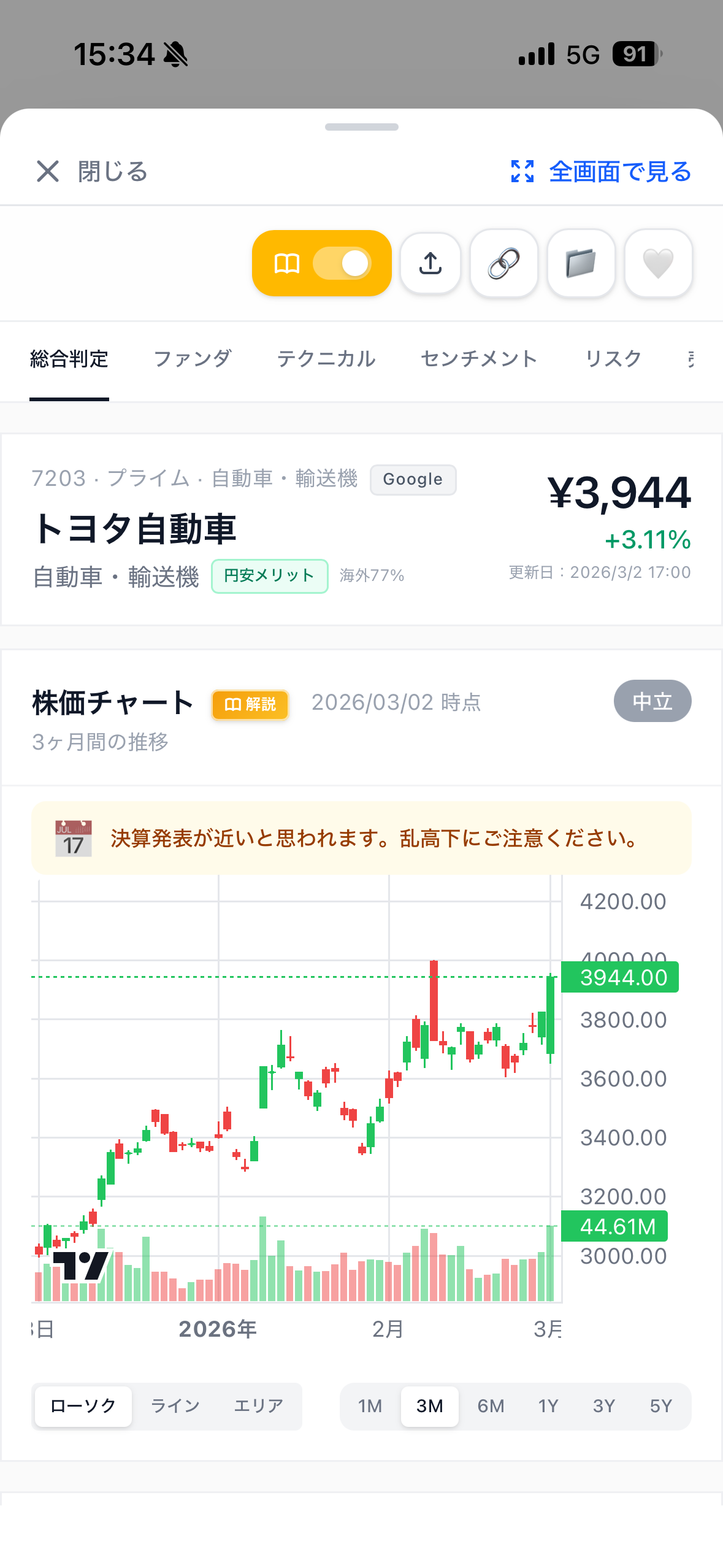Share this stock page
The height and width of the screenshot is (1568, 723).
(430, 264)
